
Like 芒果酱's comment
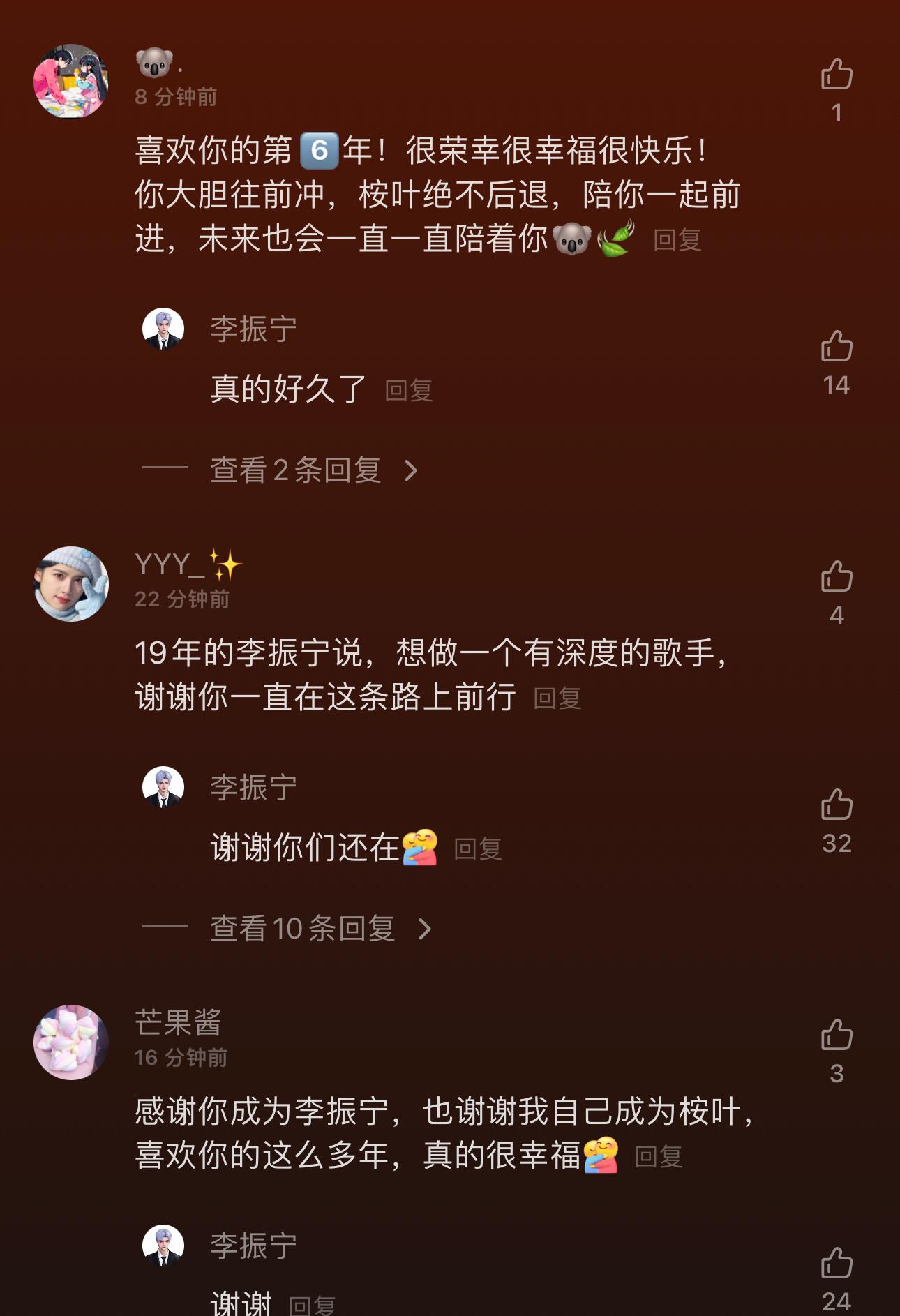(x=837, y=1035)
